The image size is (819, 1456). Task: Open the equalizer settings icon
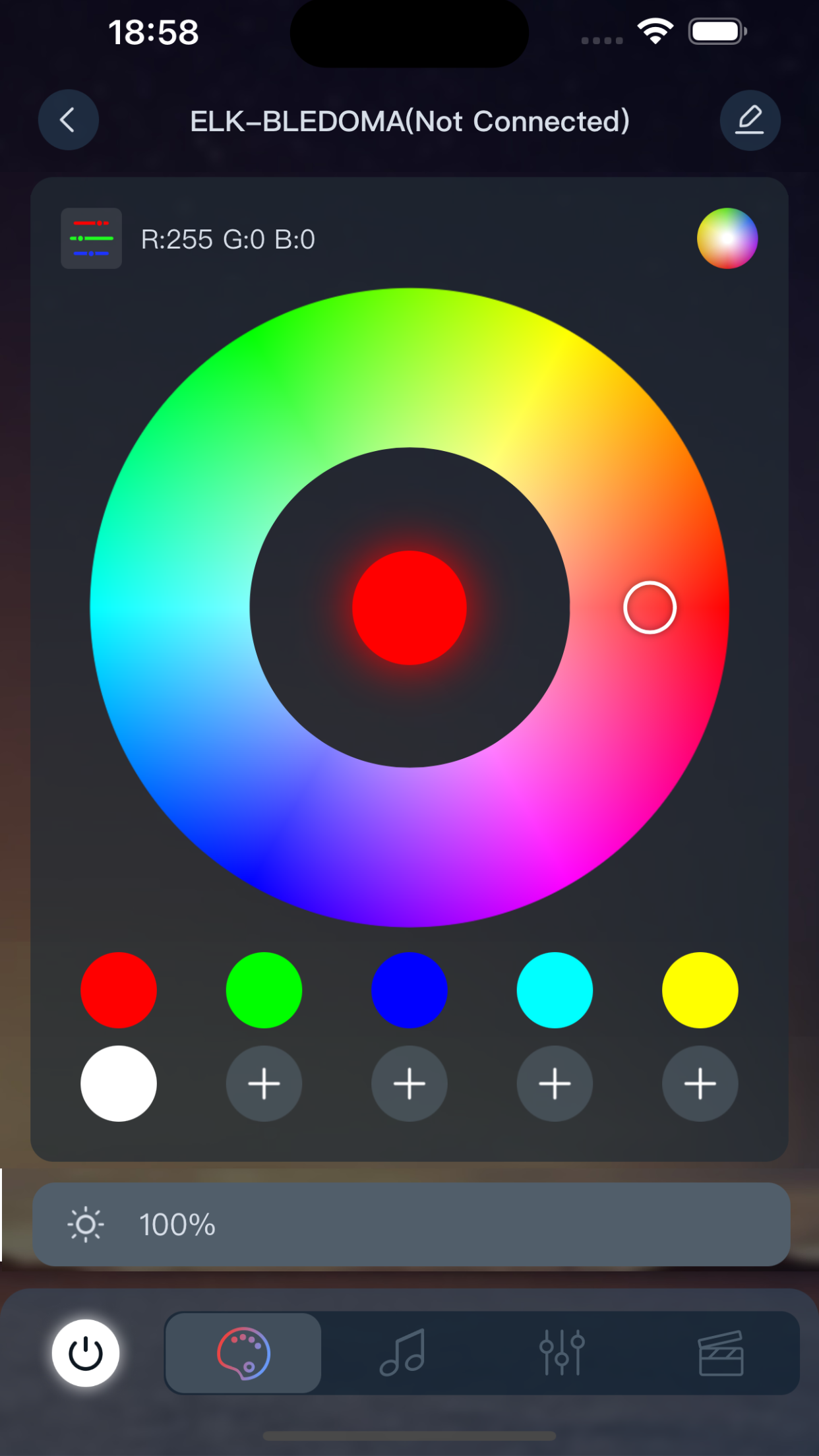coord(561,1353)
